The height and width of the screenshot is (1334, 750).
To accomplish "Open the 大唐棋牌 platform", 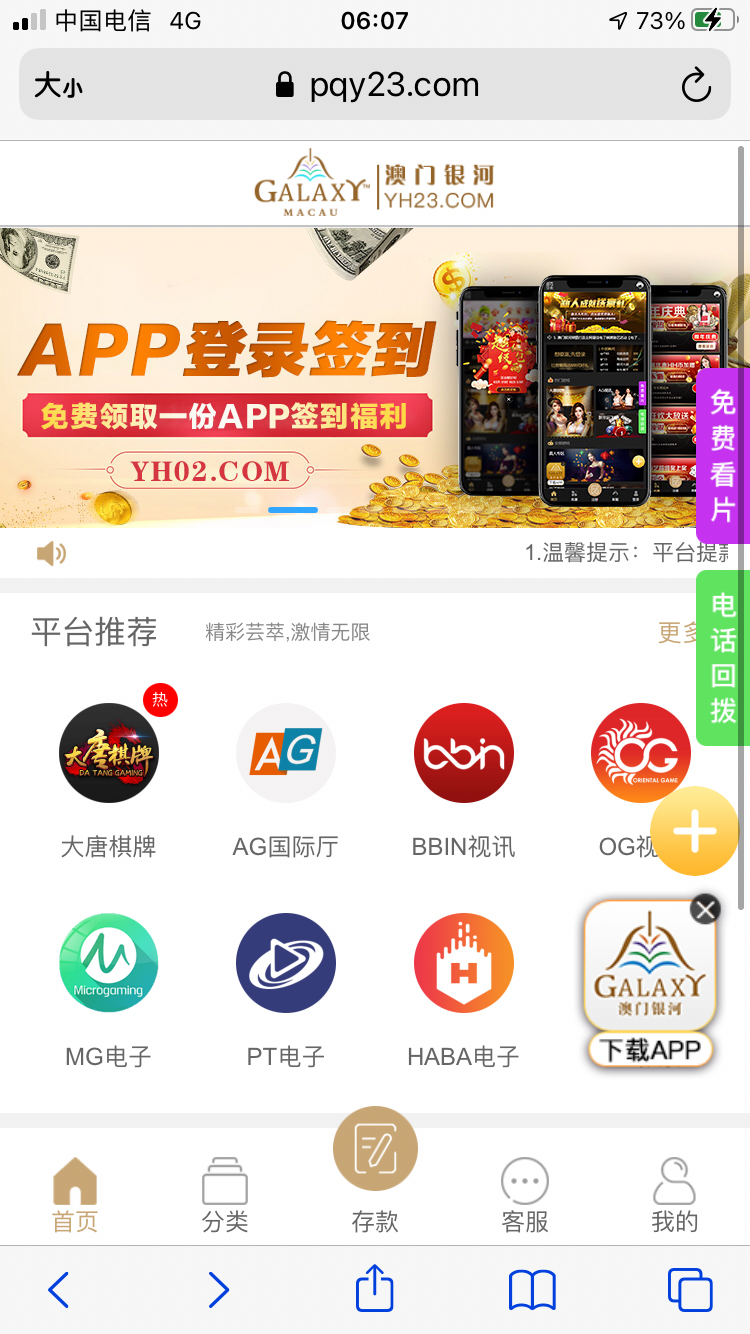I will (x=109, y=753).
